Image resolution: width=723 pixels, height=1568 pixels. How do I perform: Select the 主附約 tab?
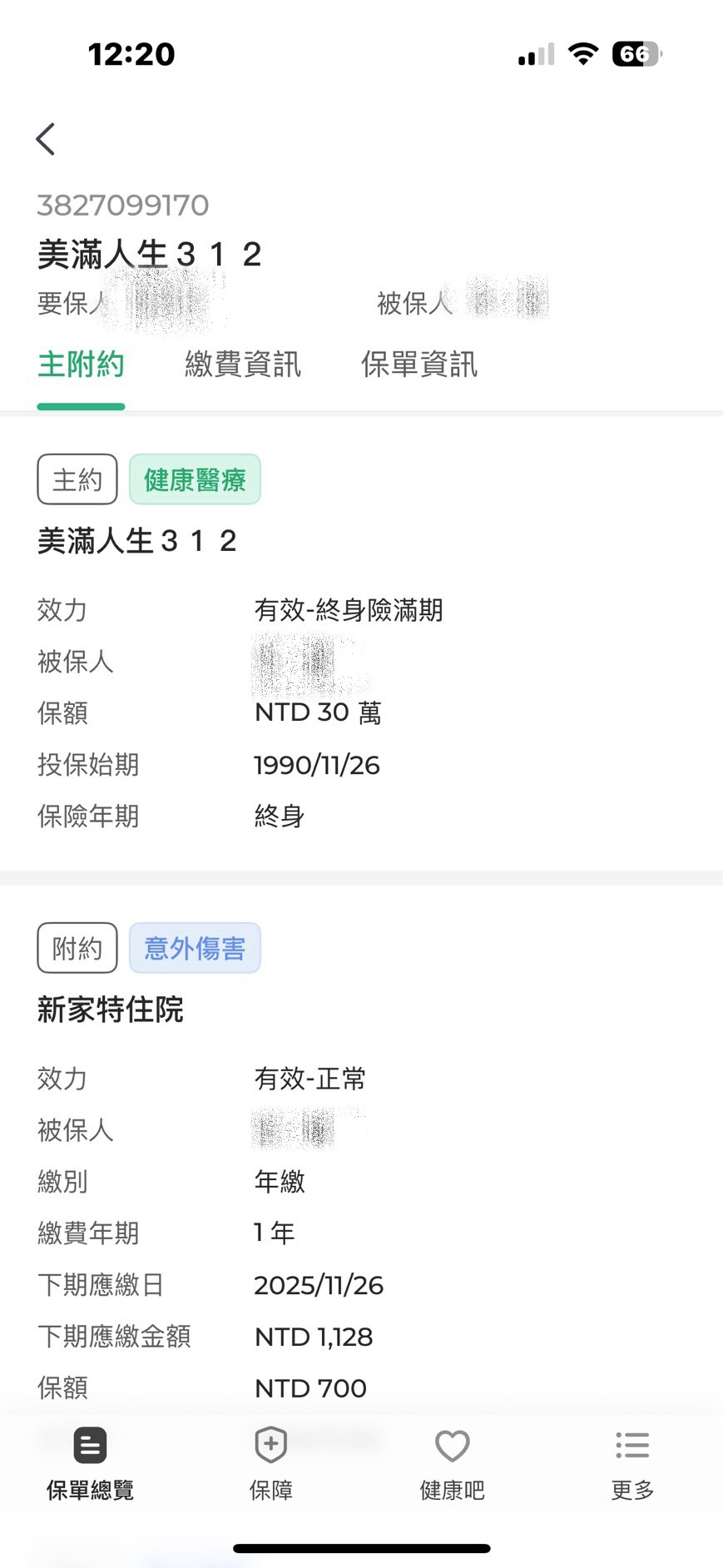click(x=81, y=365)
